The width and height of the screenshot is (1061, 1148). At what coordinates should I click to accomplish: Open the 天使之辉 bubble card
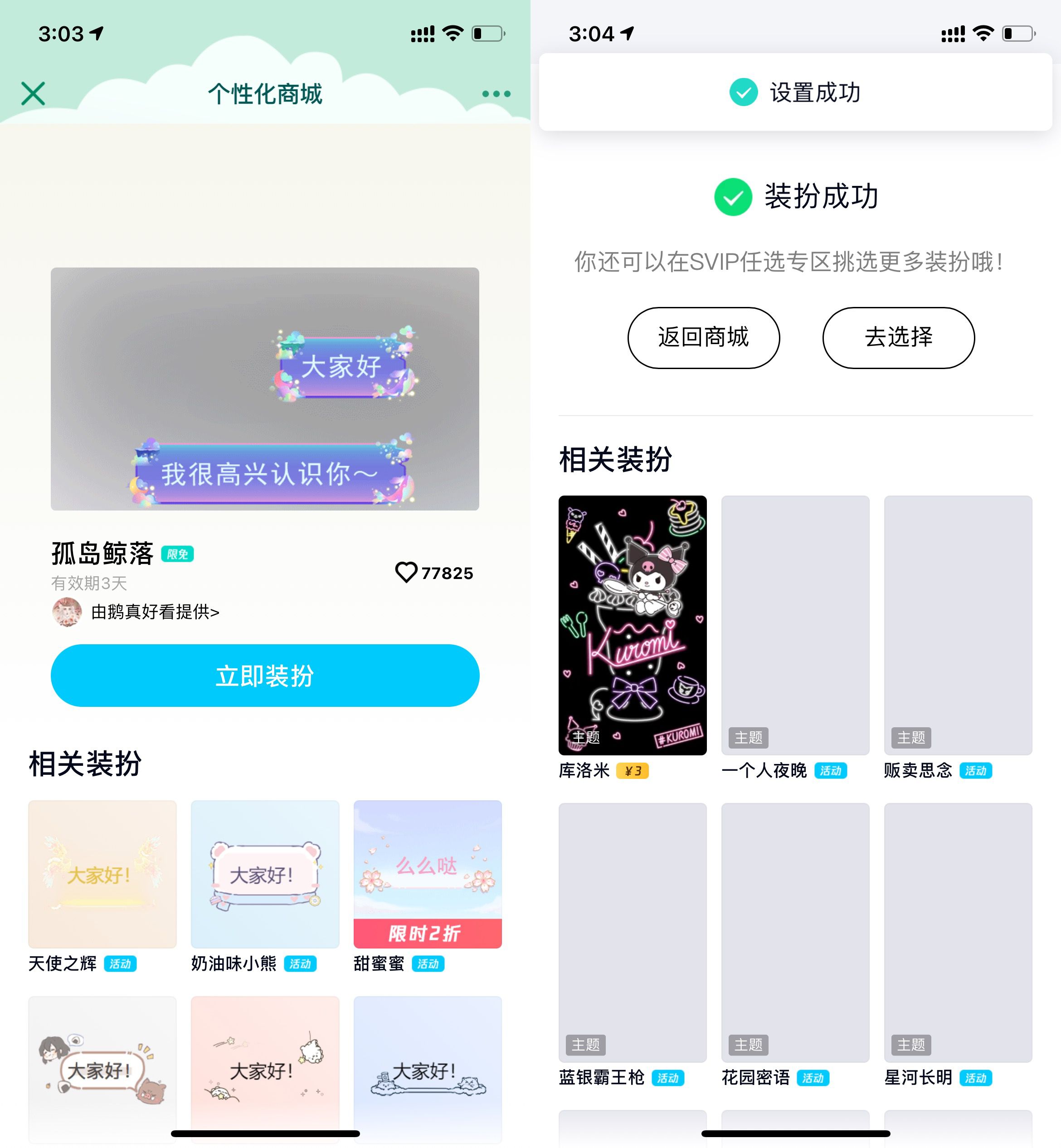tap(102, 874)
